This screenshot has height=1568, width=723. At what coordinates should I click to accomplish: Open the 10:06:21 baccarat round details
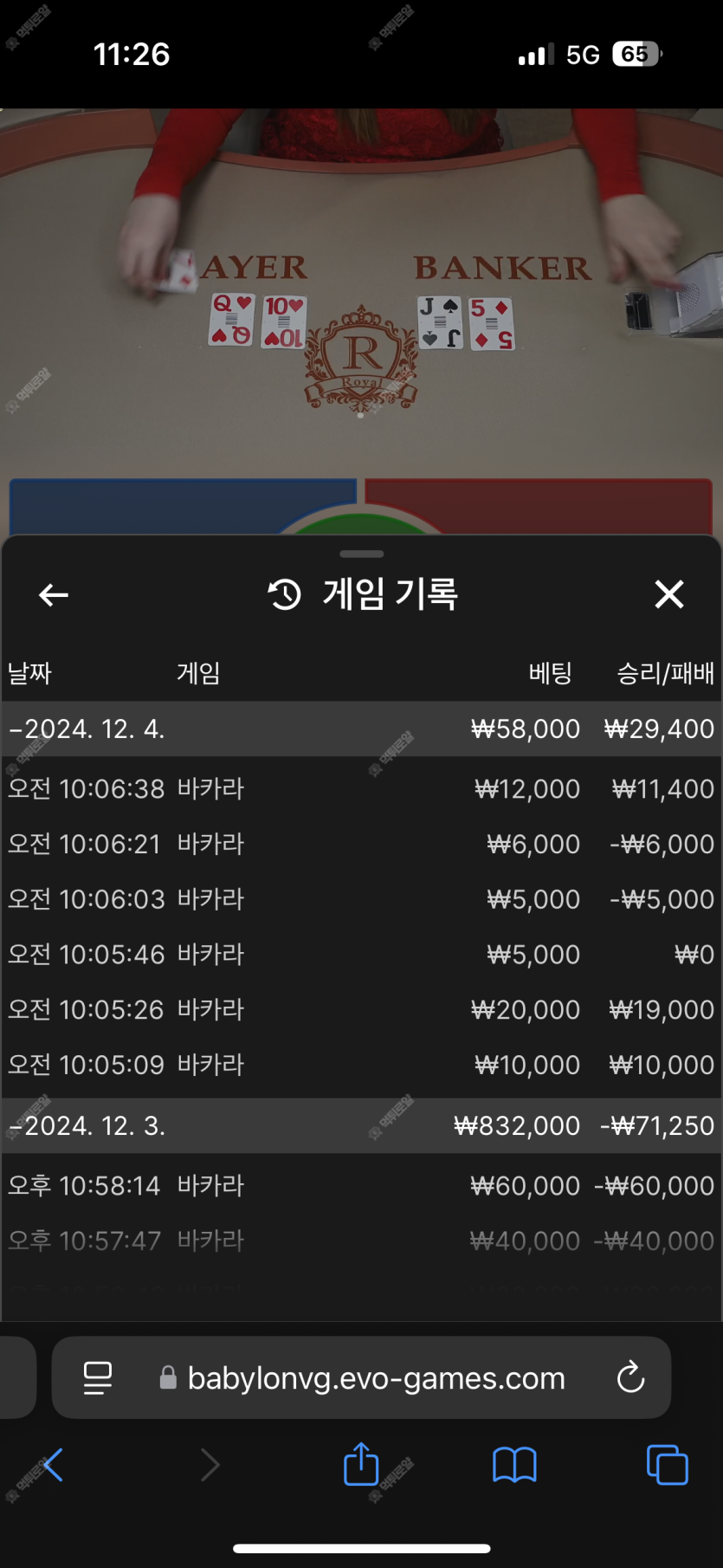tap(360, 845)
